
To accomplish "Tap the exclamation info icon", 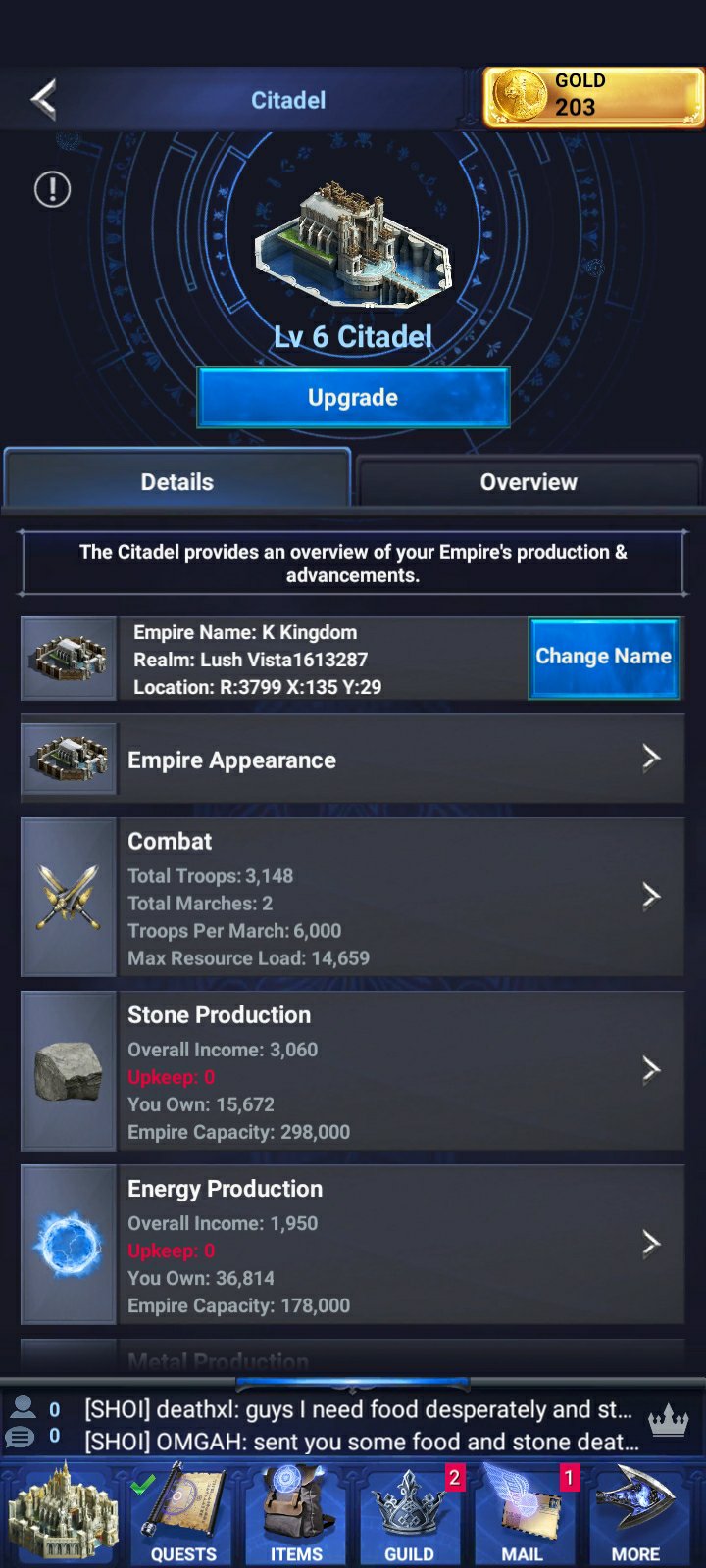I will pos(52,188).
